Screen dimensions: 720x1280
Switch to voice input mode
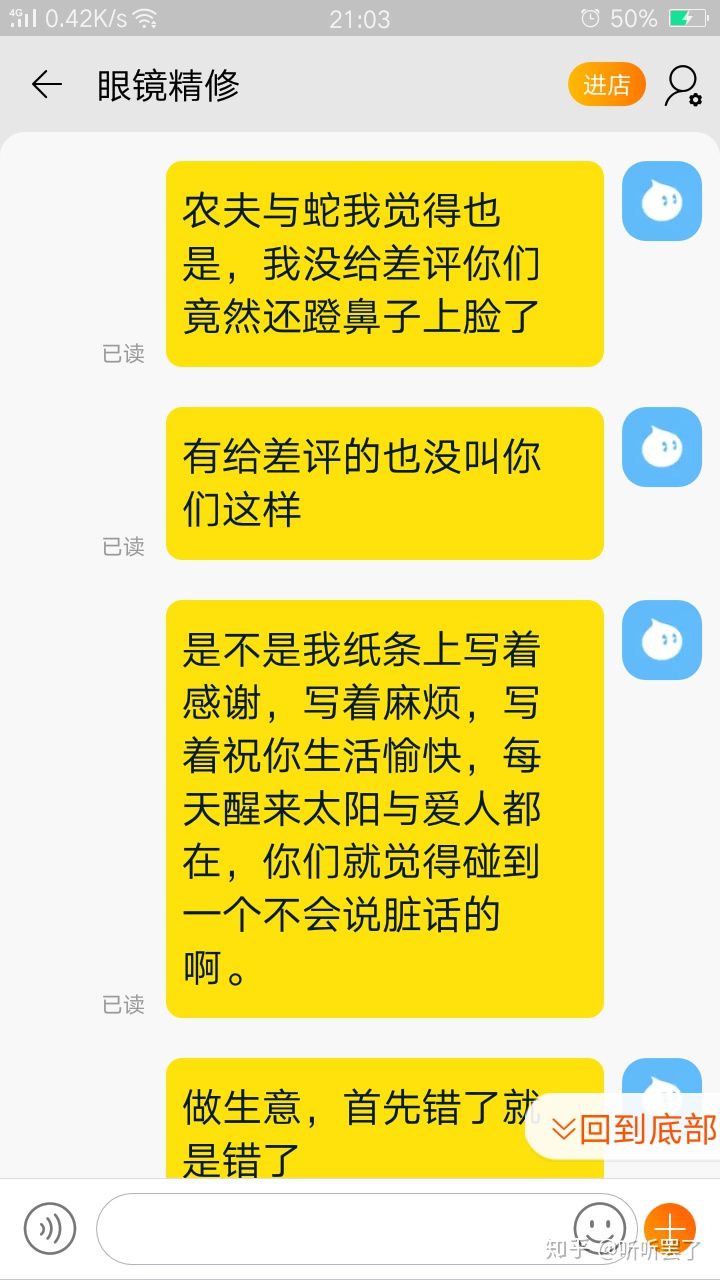click(50, 1228)
